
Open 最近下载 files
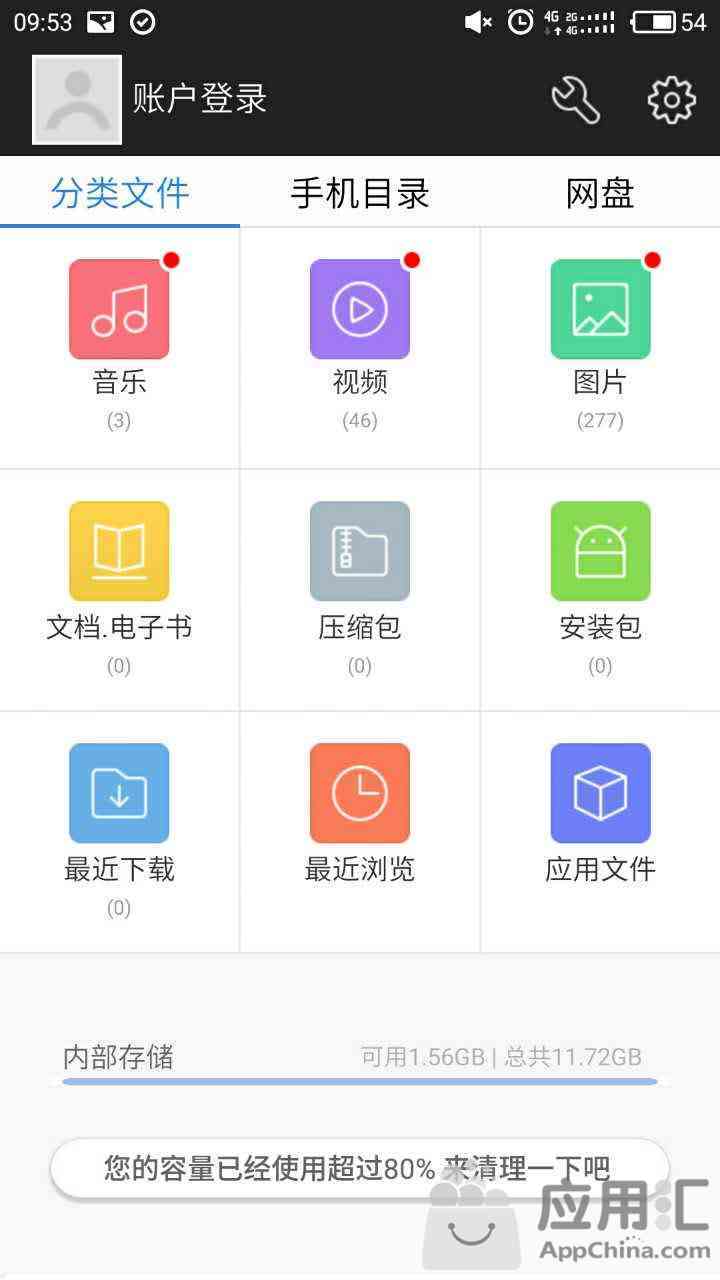[119, 832]
